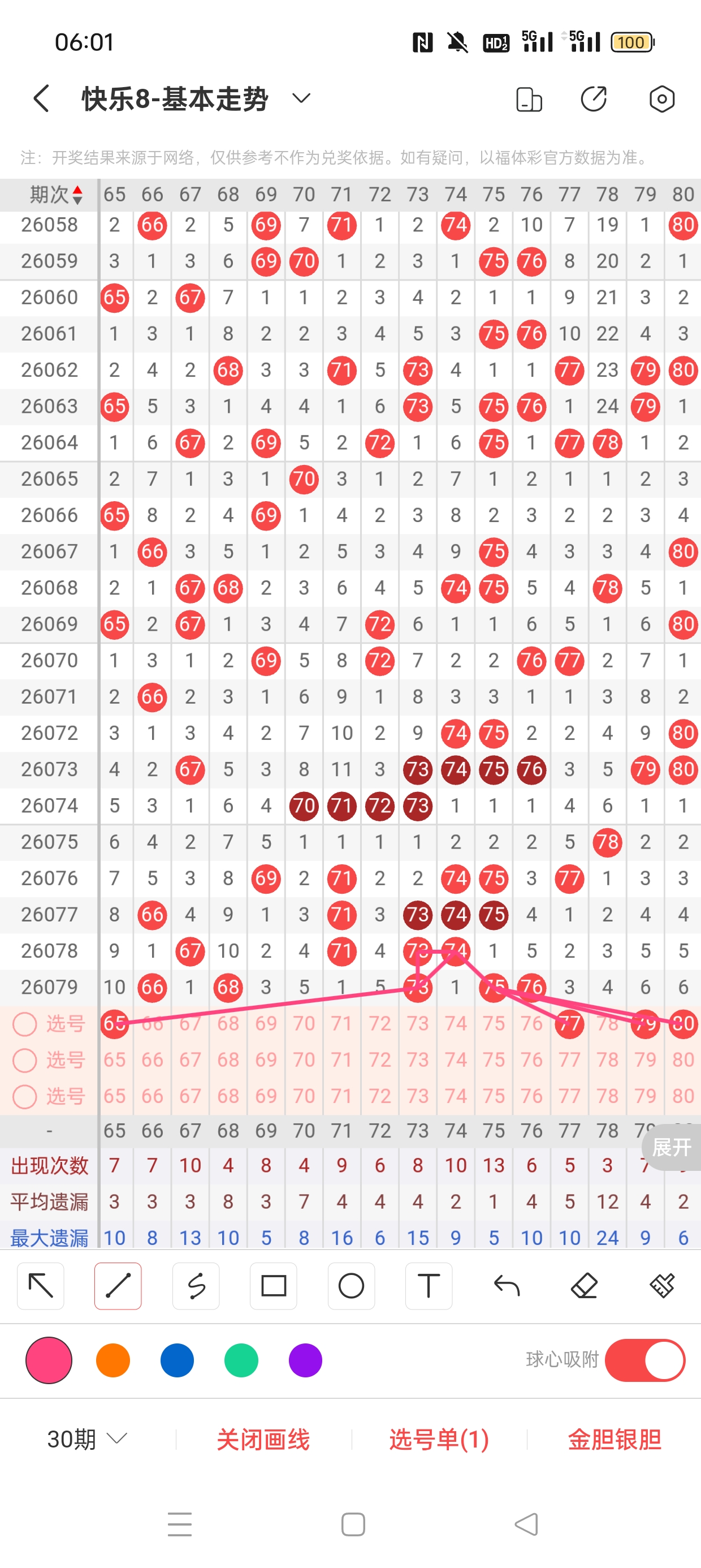
Task: Choose the freehand curve tool
Action: click(x=196, y=1286)
